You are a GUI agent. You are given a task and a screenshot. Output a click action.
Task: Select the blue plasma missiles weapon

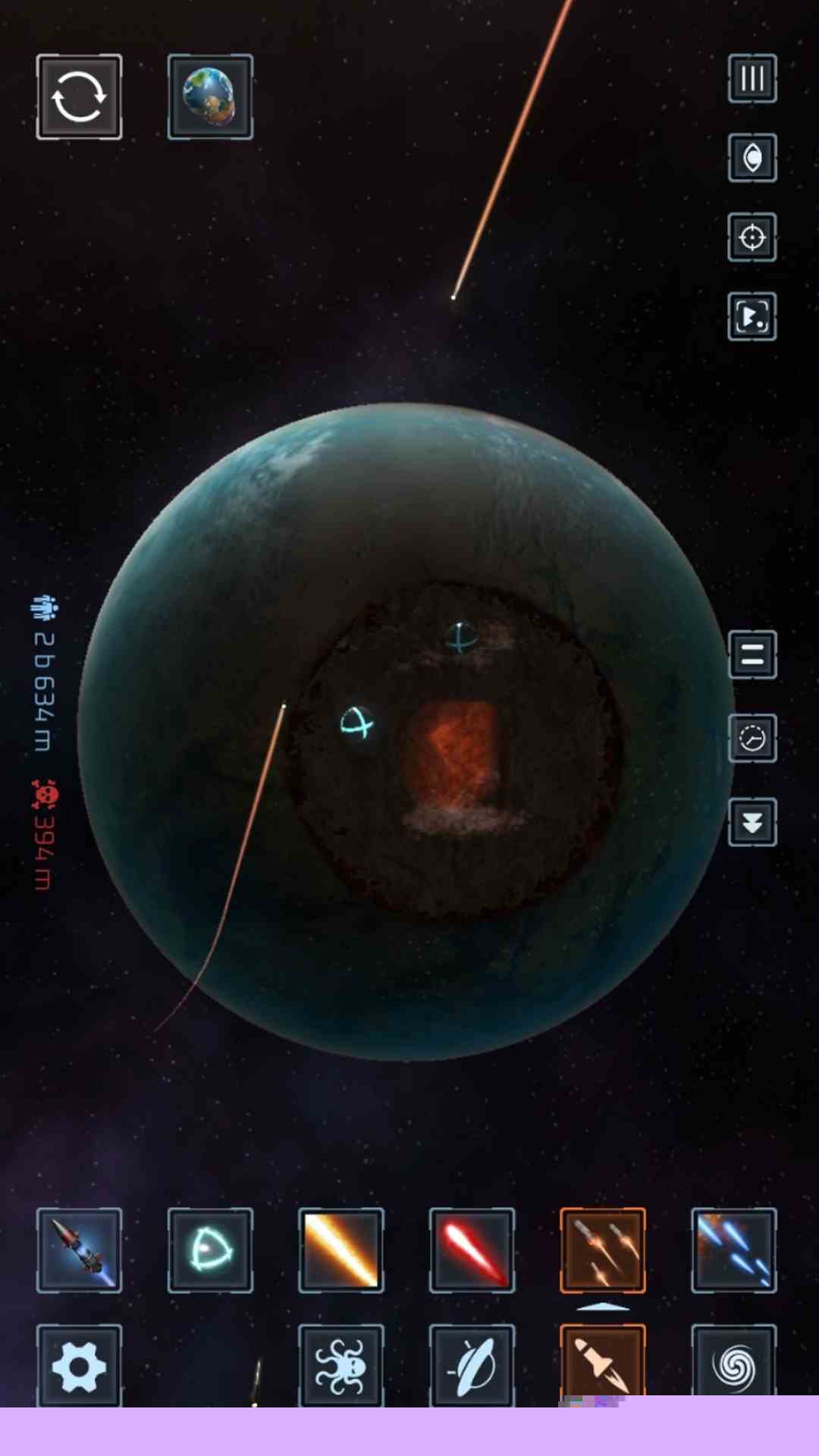tap(733, 1250)
